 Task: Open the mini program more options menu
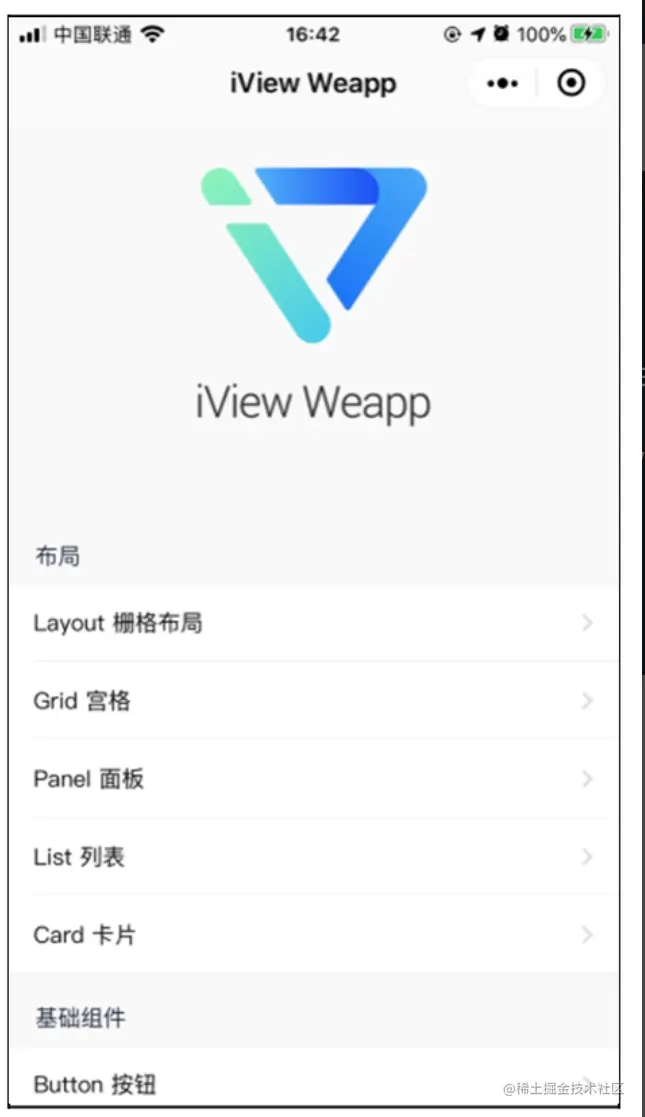coord(503,84)
